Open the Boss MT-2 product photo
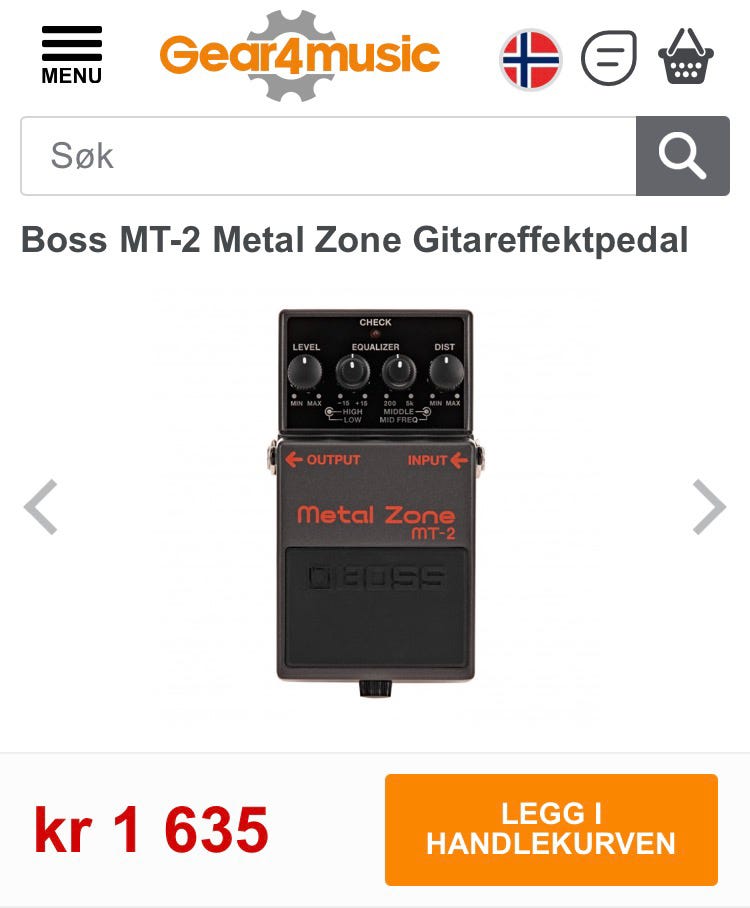Screen dimensions: 750x908 (375, 500)
